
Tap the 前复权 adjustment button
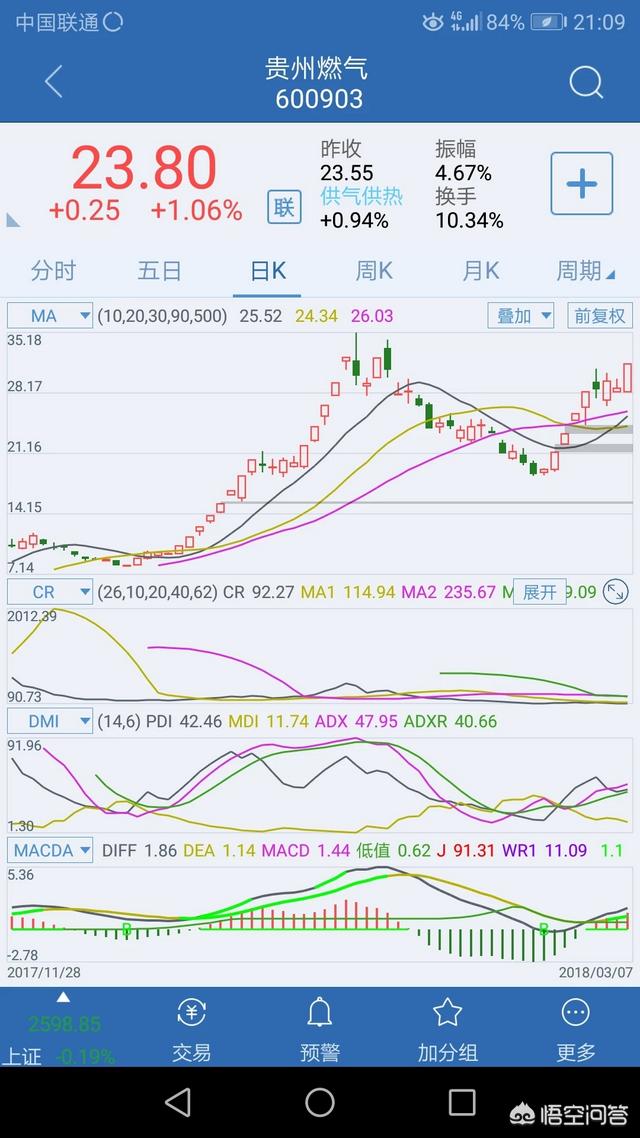(599, 316)
